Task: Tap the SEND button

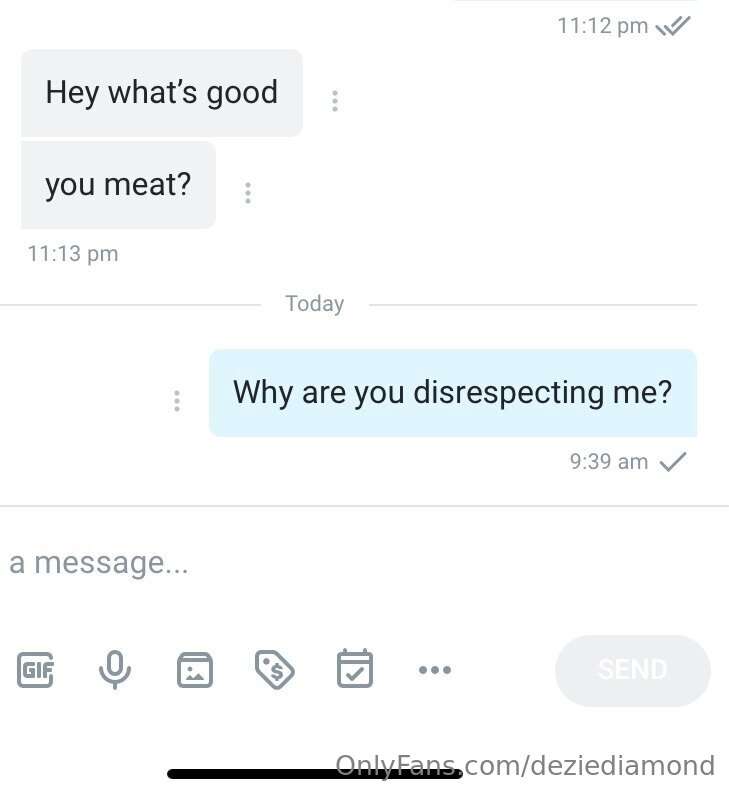Action: [632, 670]
